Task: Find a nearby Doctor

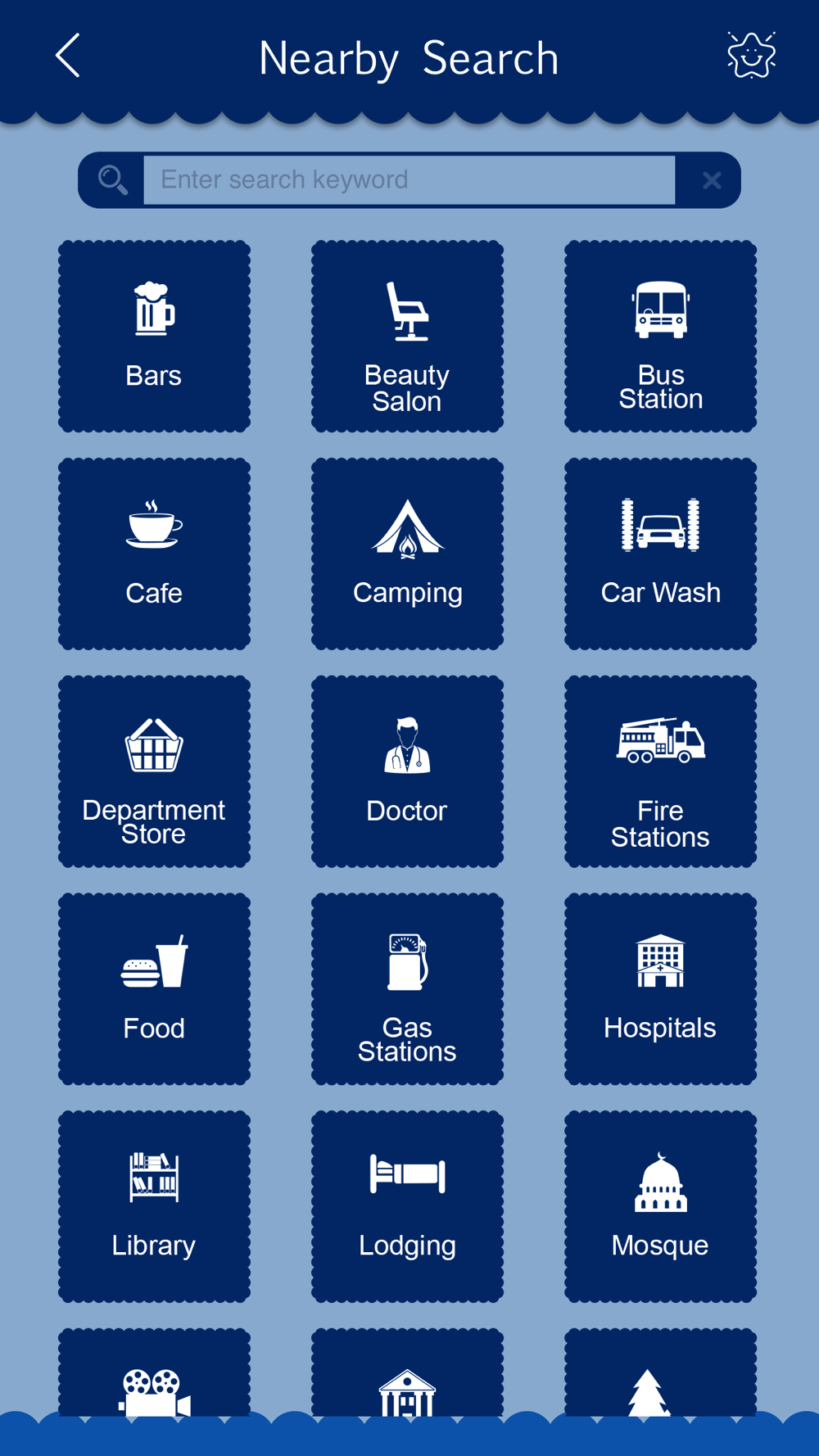Action: pyautogui.click(x=407, y=771)
